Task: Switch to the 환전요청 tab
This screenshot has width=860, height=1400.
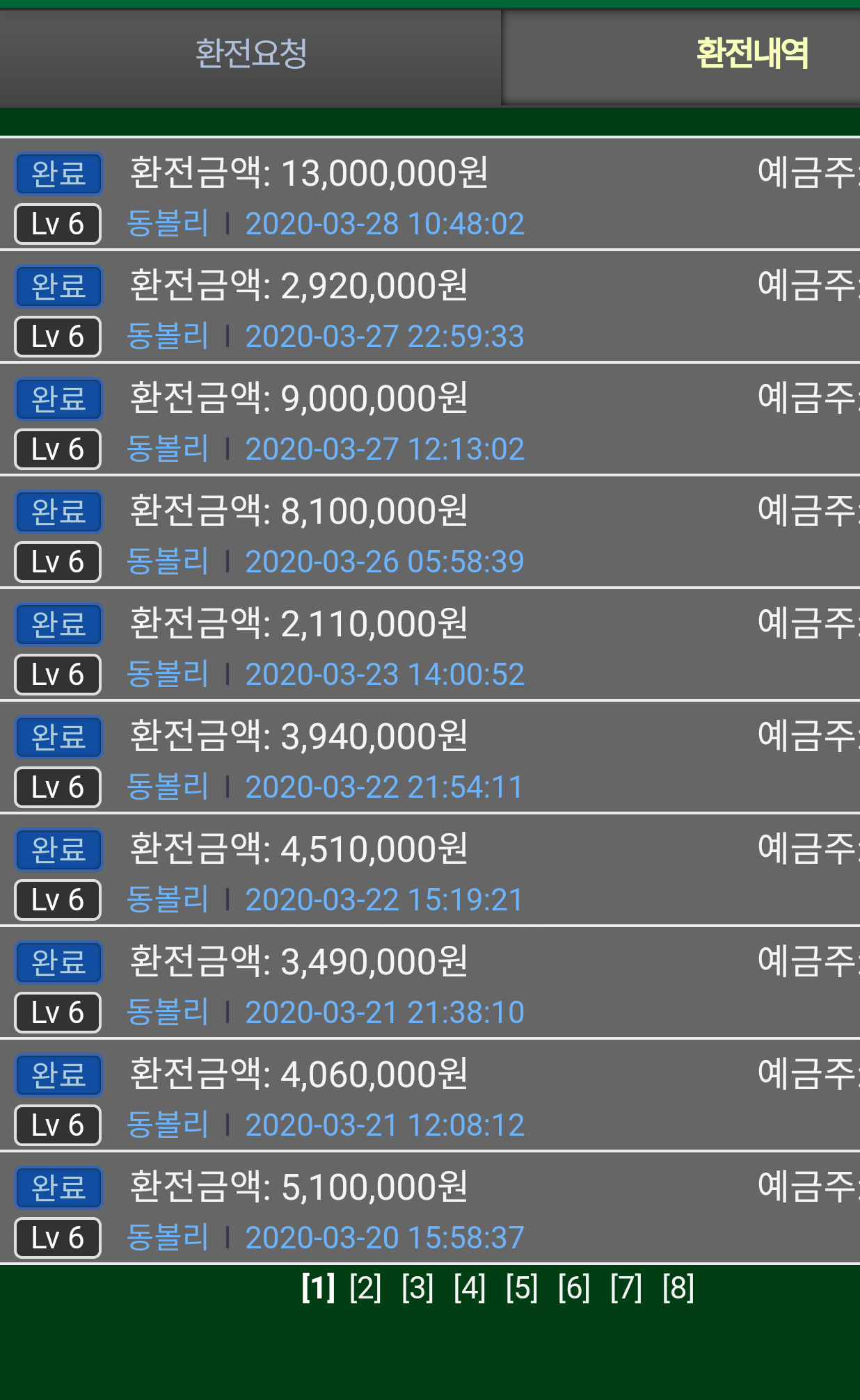Action: click(250, 54)
